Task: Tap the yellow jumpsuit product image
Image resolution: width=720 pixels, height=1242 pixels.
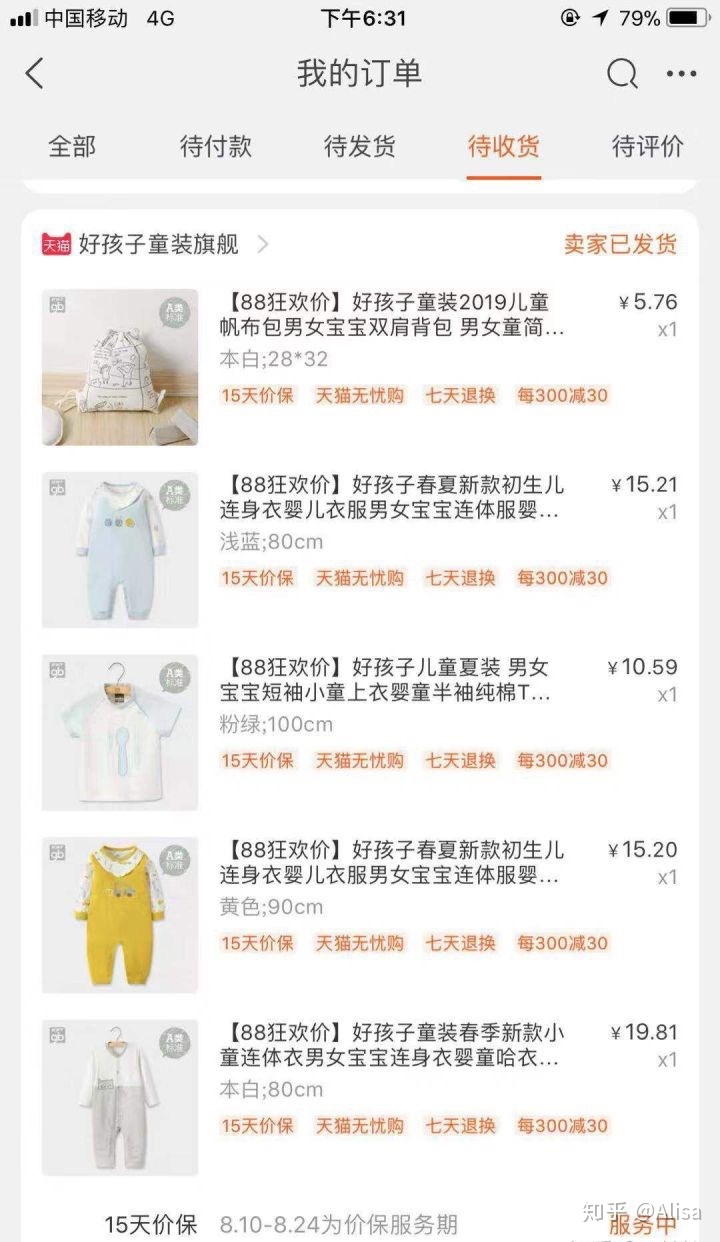Action: click(118, 914)
